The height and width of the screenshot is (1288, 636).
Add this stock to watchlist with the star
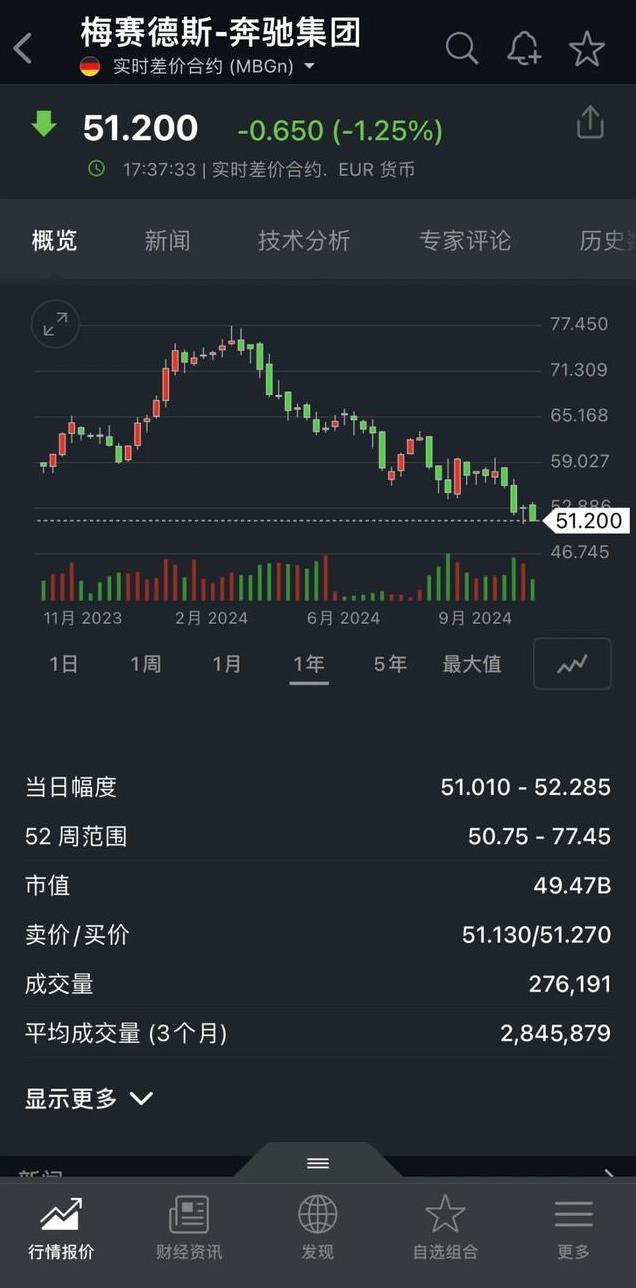coord(587,48)
